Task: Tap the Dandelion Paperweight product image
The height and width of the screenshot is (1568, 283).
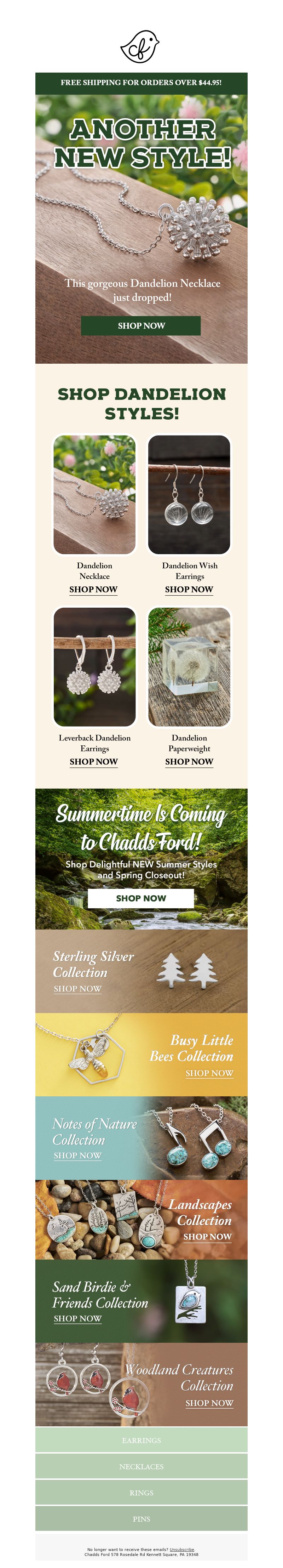Action: pyautogui.click(x=189, y=666)
